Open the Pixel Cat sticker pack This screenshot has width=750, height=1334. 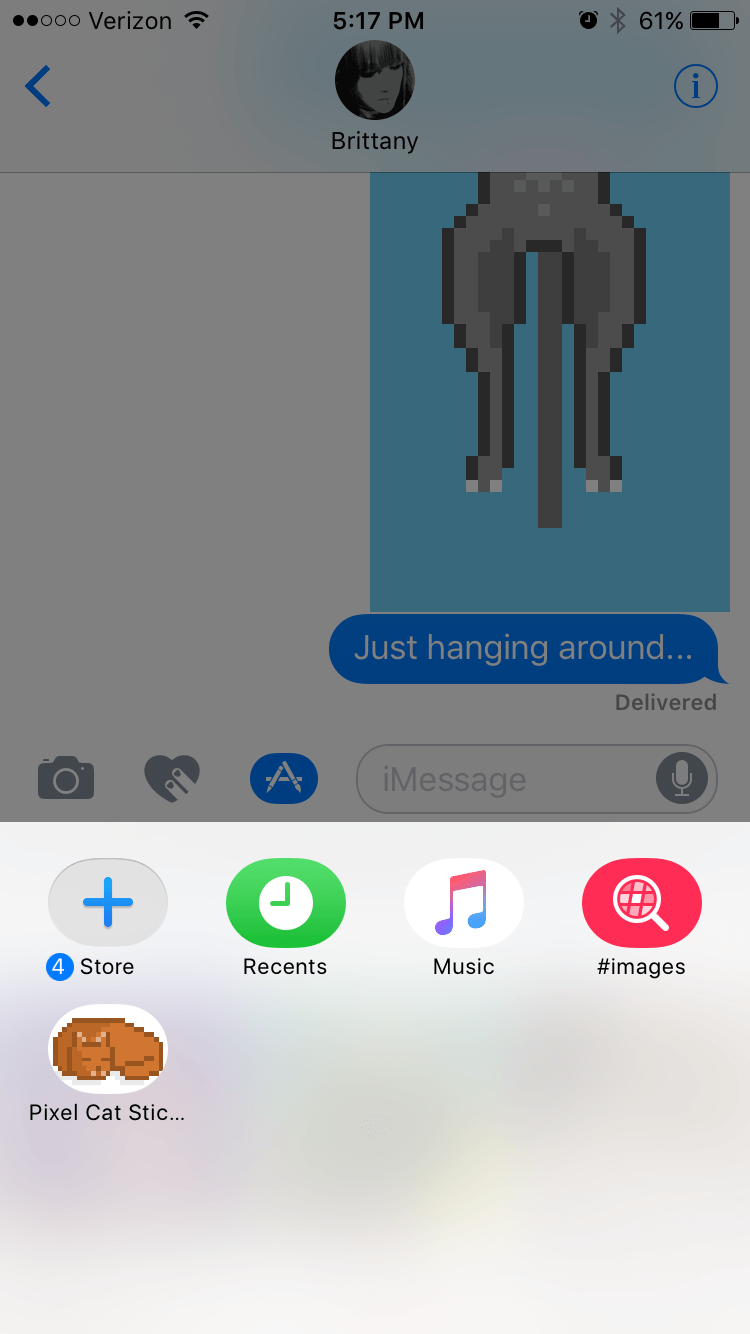pos(107,1048)
